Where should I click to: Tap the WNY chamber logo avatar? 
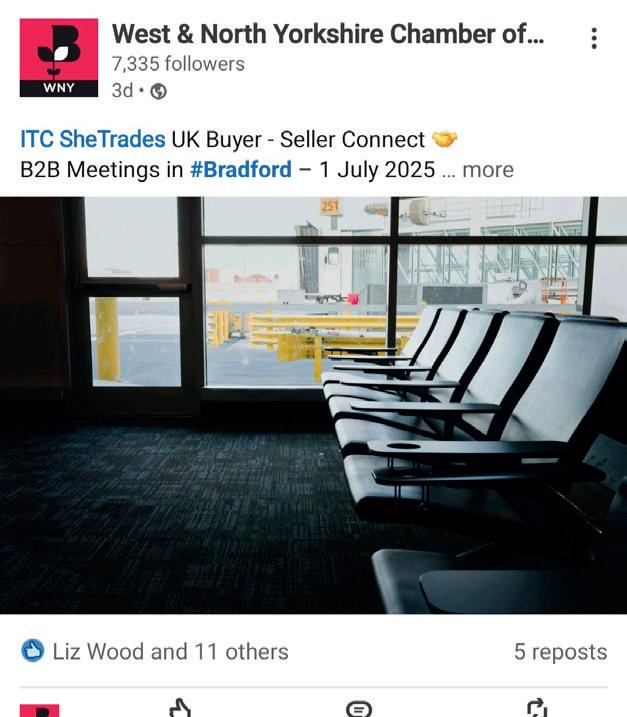point(59,58)
